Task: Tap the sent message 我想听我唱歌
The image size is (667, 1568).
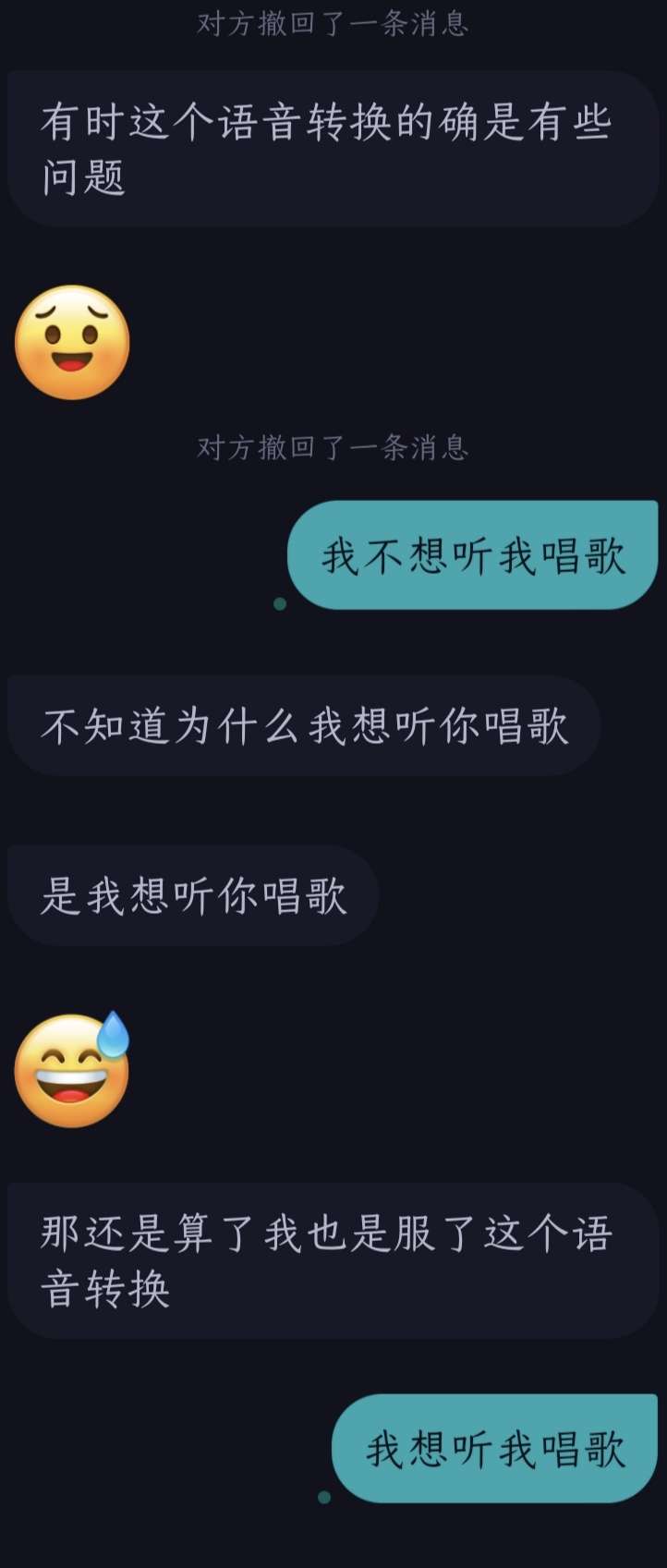Action: 495,1448
